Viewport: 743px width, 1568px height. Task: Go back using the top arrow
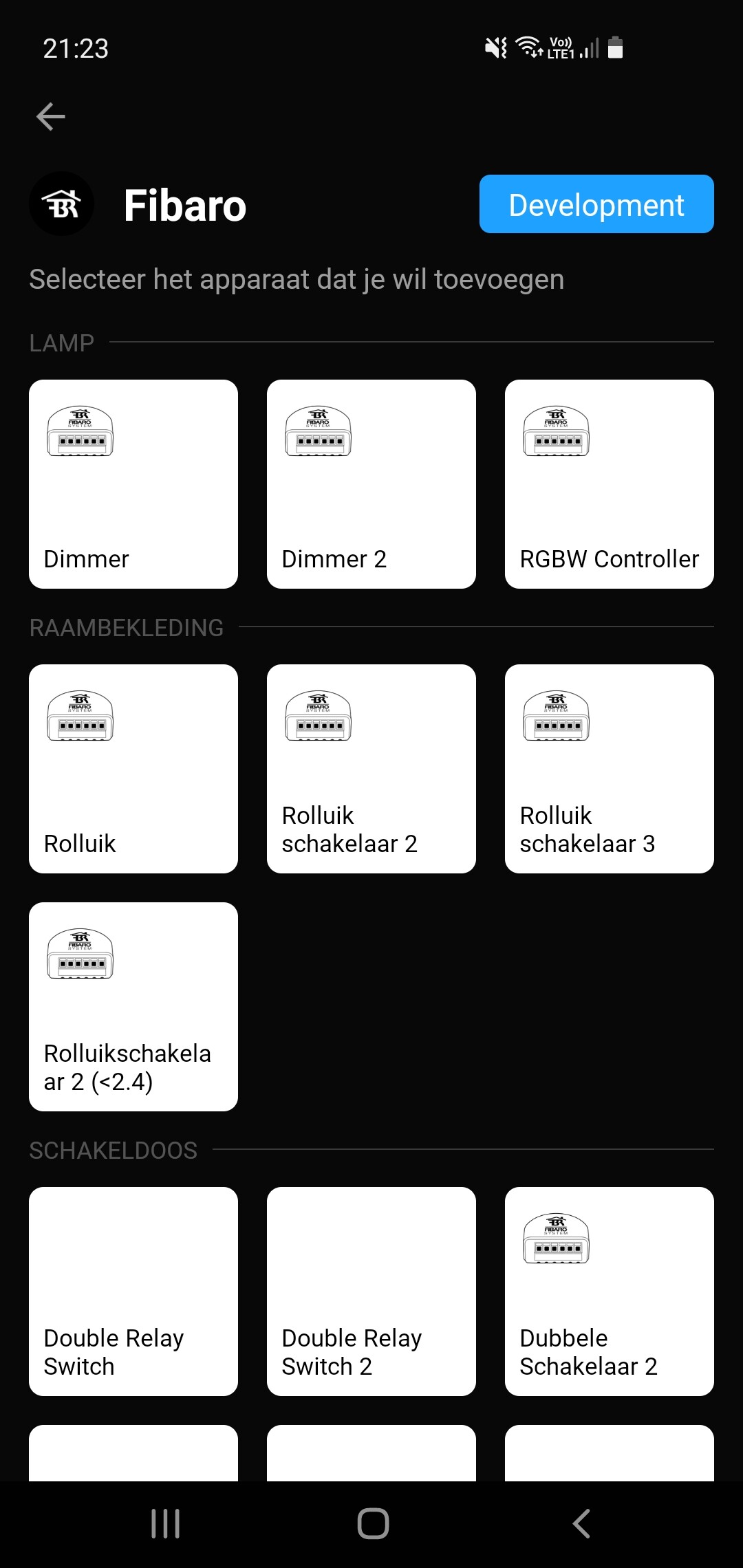(51, 117)
